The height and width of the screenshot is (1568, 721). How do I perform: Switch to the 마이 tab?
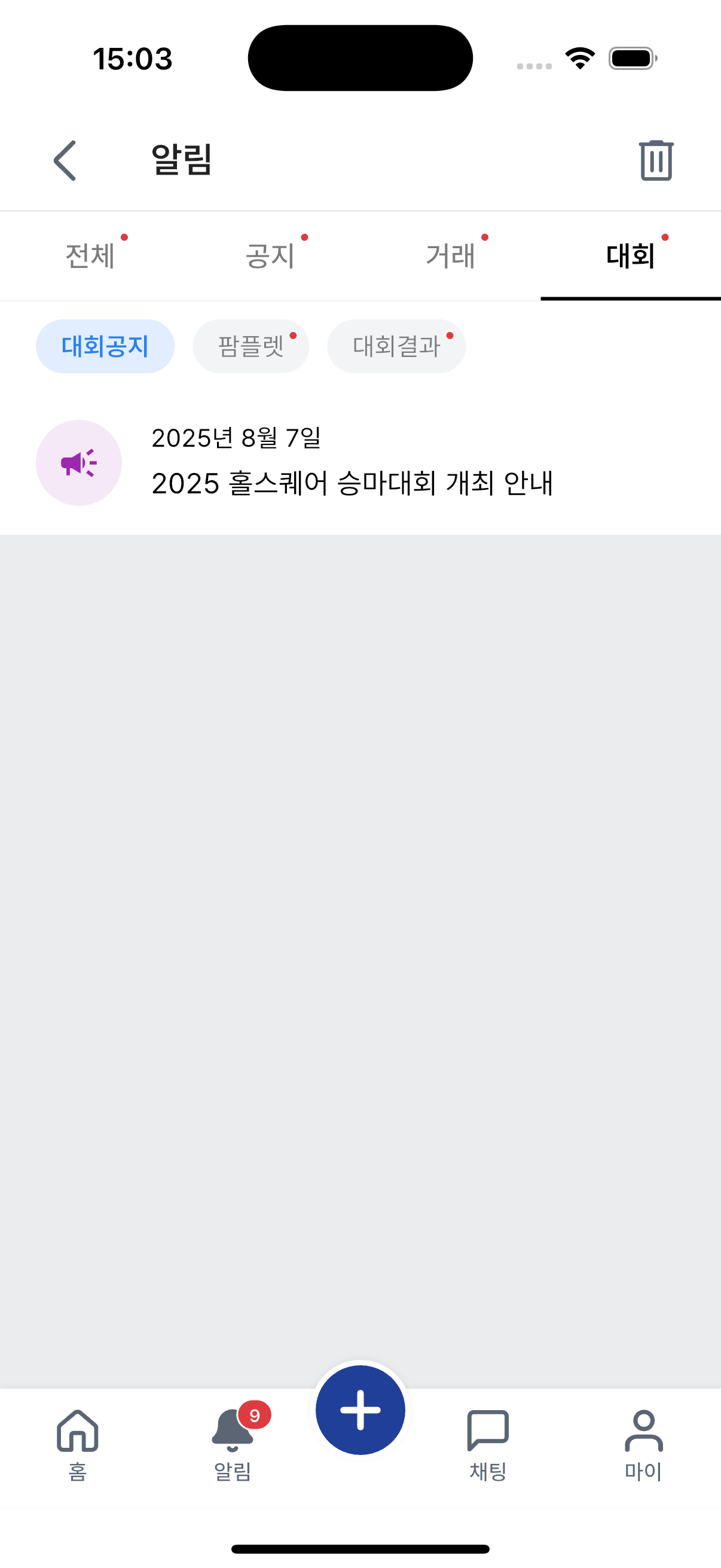click(643, 1444)
